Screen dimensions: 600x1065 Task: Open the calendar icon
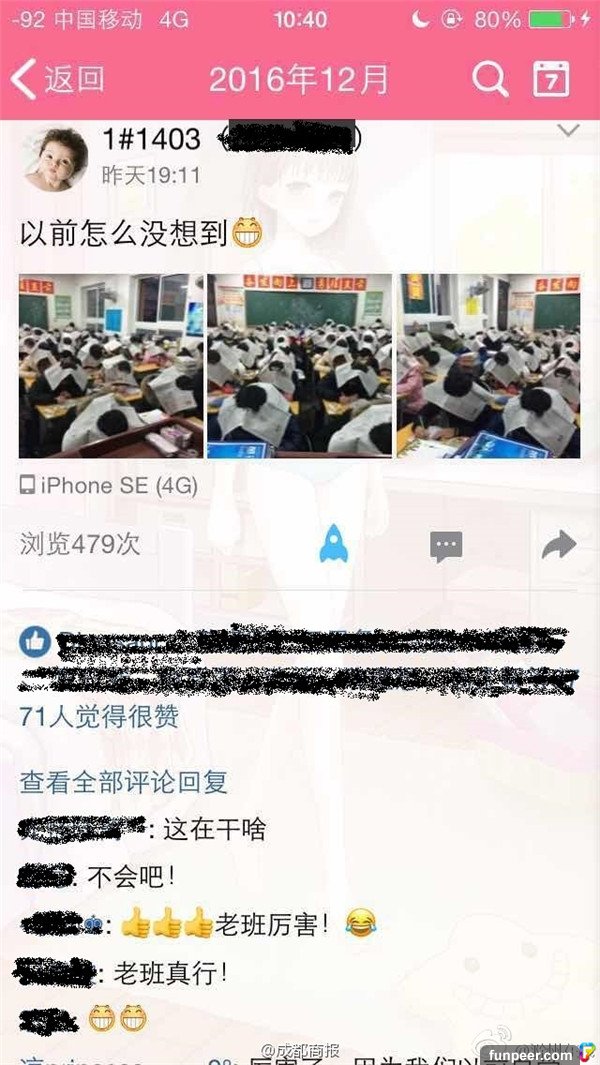click(x=551, y=78)
